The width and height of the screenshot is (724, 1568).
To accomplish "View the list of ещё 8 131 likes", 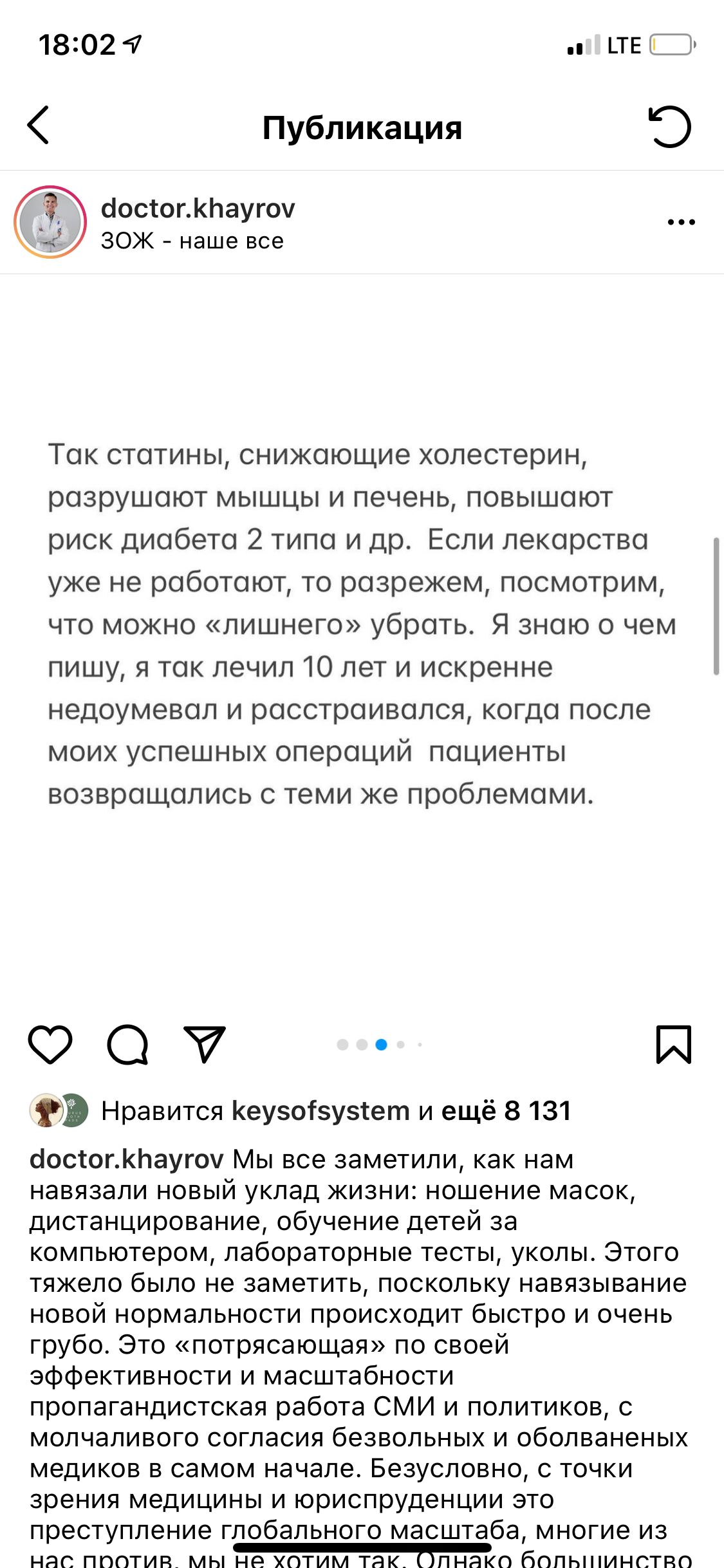I will [506, 1112].
